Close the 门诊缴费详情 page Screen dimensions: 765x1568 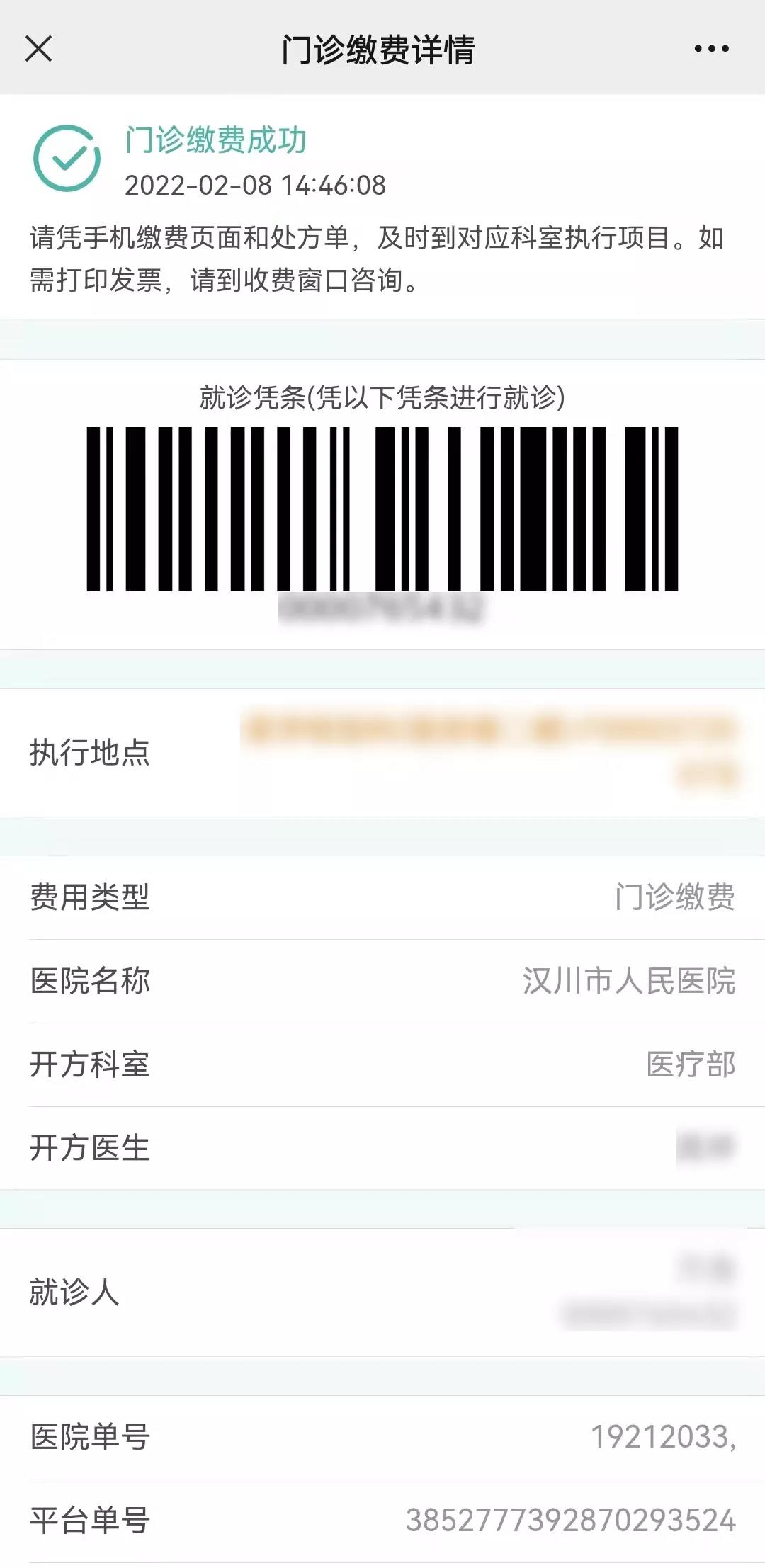pyautogui.click(x=38, y=49)
